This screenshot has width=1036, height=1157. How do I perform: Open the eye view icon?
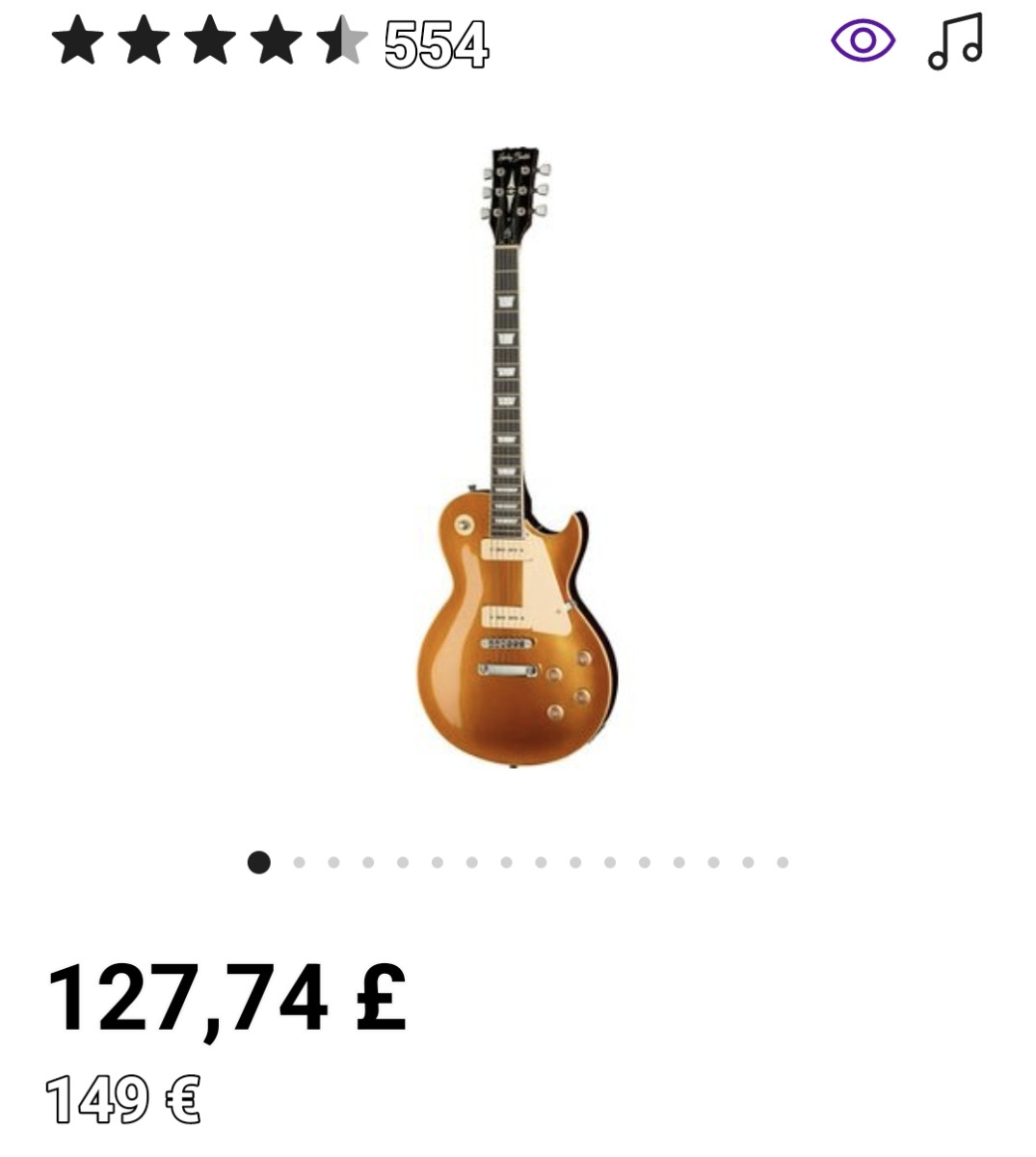click(x=863, y=41)
